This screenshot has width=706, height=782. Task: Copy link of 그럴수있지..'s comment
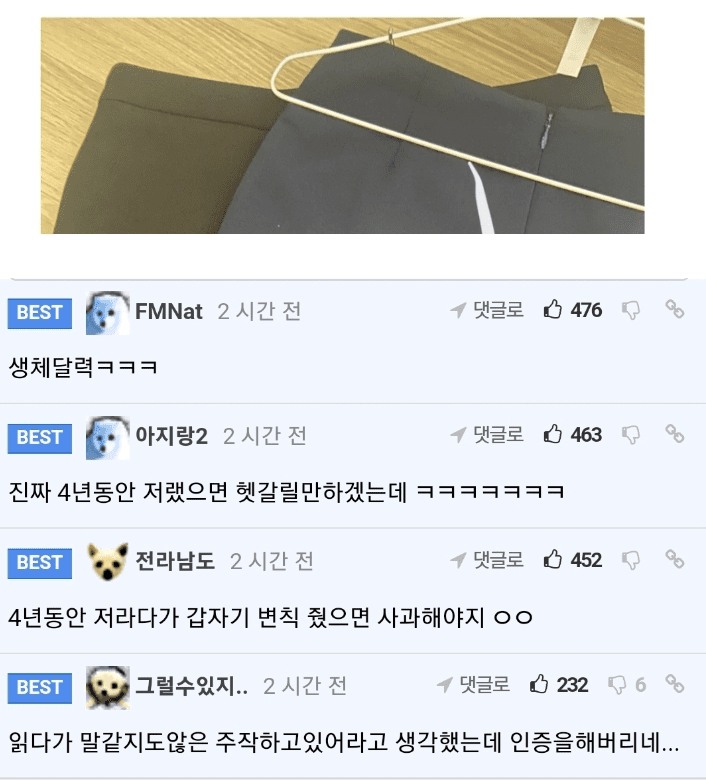coord(675,684)
